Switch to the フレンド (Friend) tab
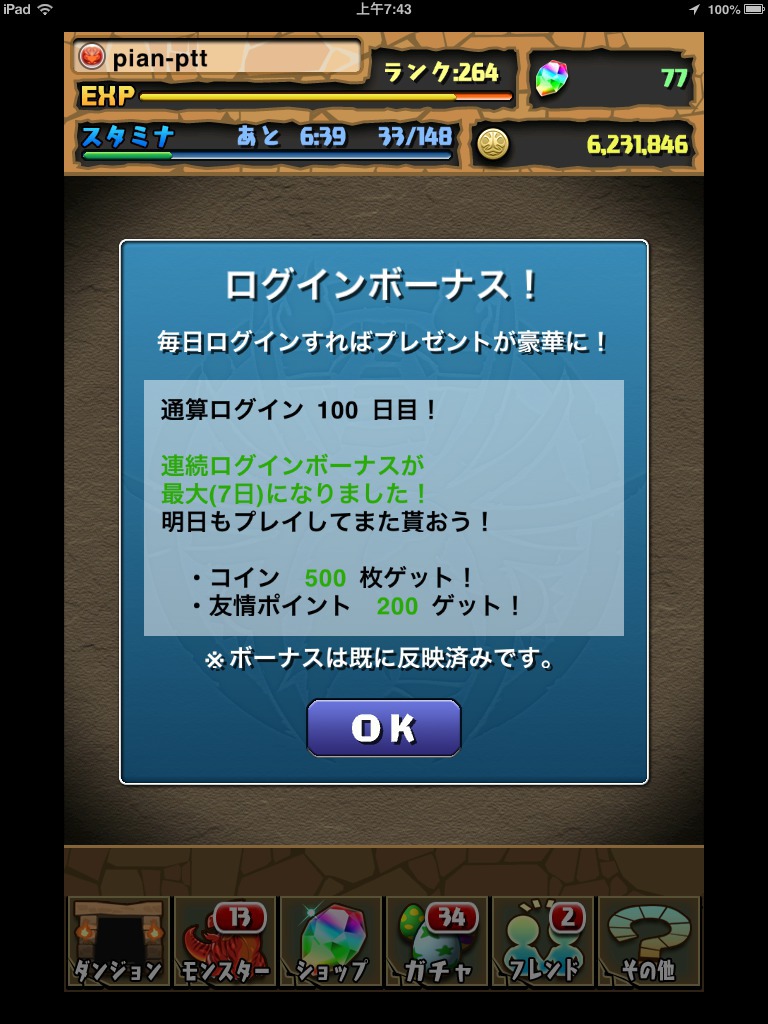Screen dimensions: 768x1024 pos(543,942)
